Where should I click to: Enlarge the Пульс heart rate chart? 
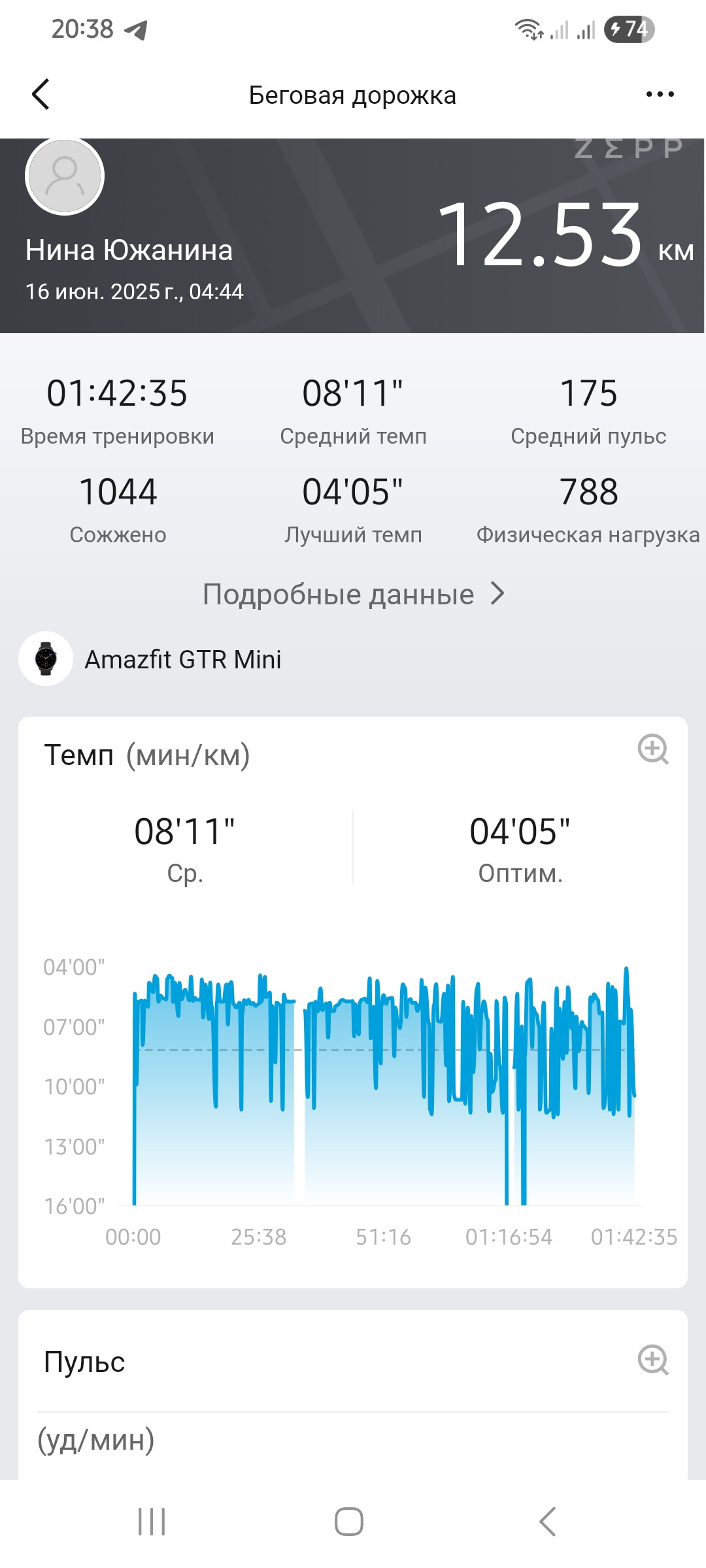tap(652, 1360)
